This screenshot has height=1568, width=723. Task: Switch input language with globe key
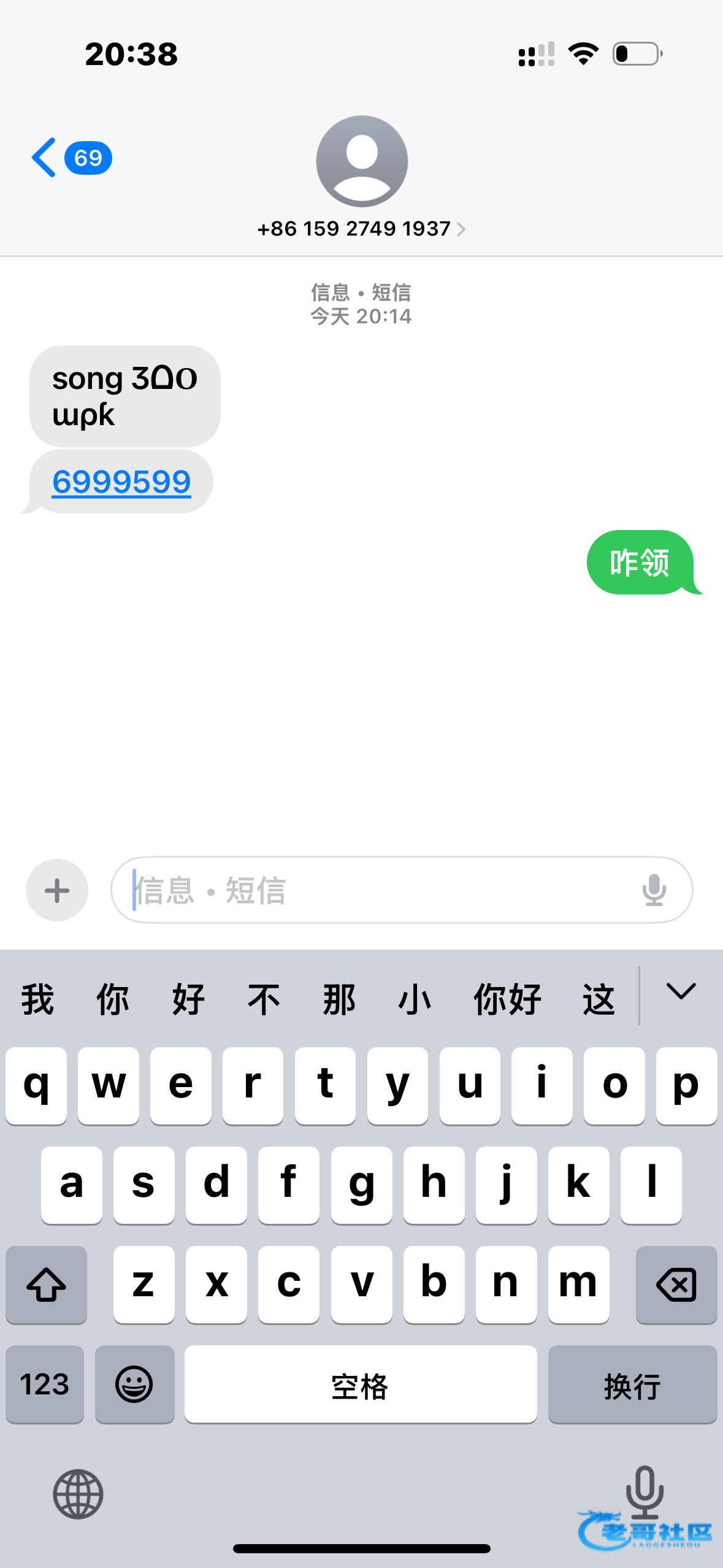[x=78, y=1494]
